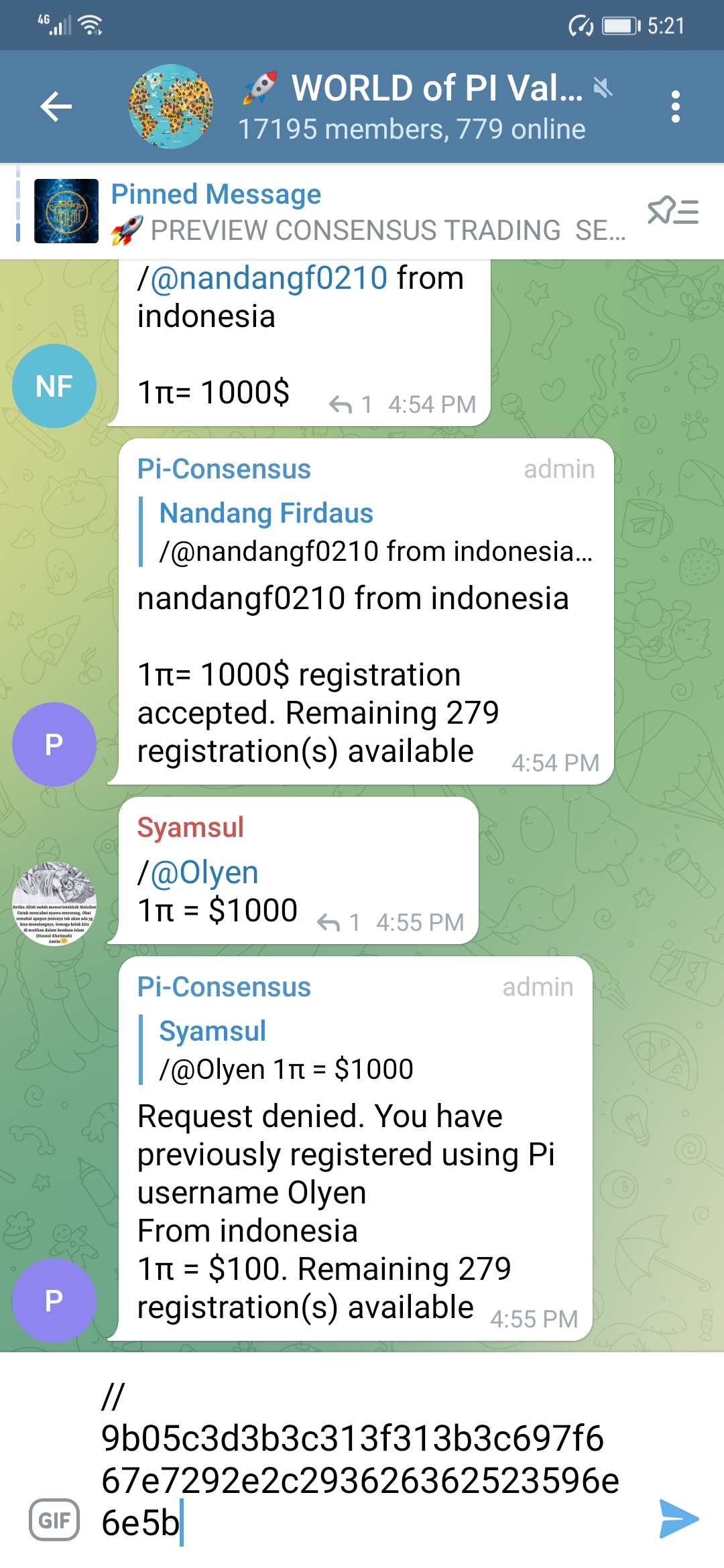
Task: Go back to the chat list
Action: (56, 107)
